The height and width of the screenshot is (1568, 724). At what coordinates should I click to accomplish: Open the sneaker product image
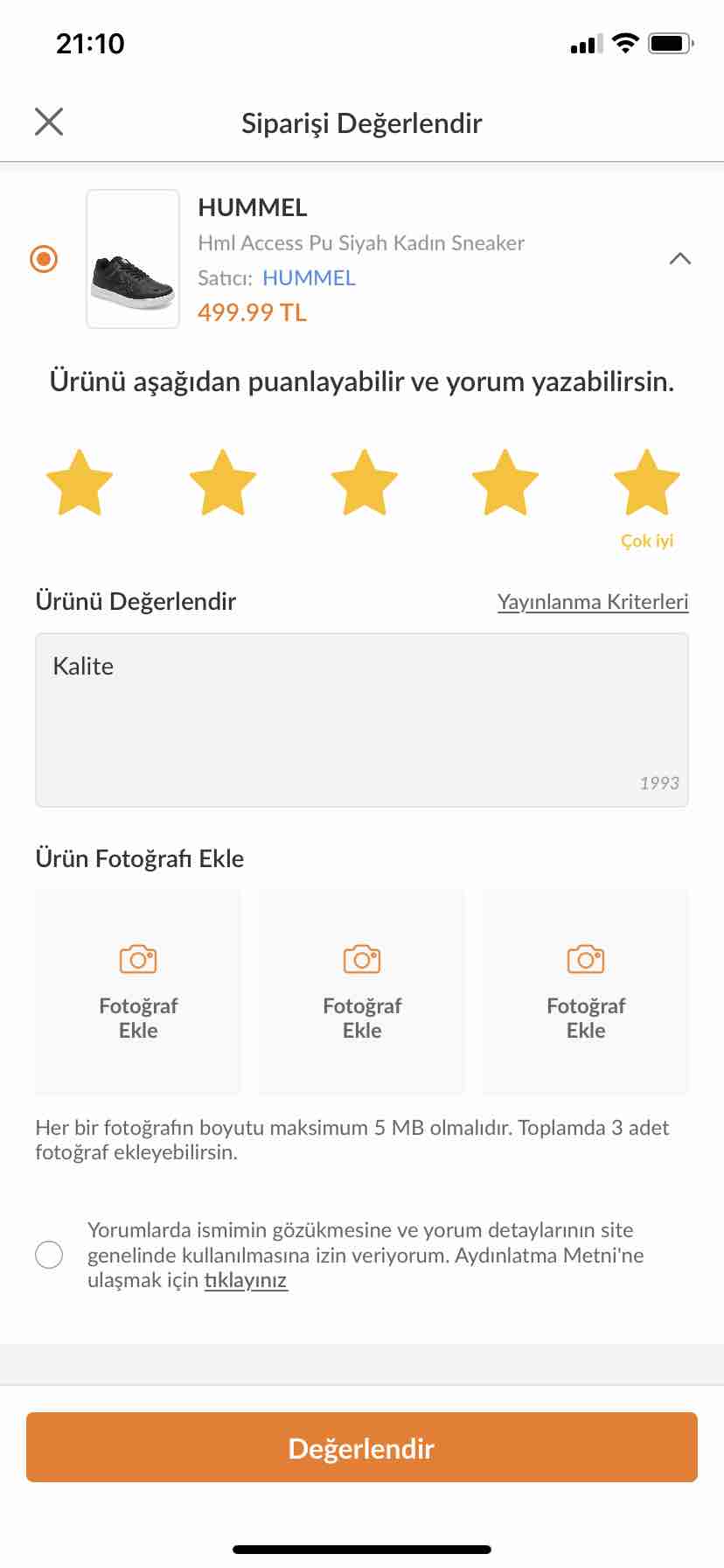tap(133, 259)
